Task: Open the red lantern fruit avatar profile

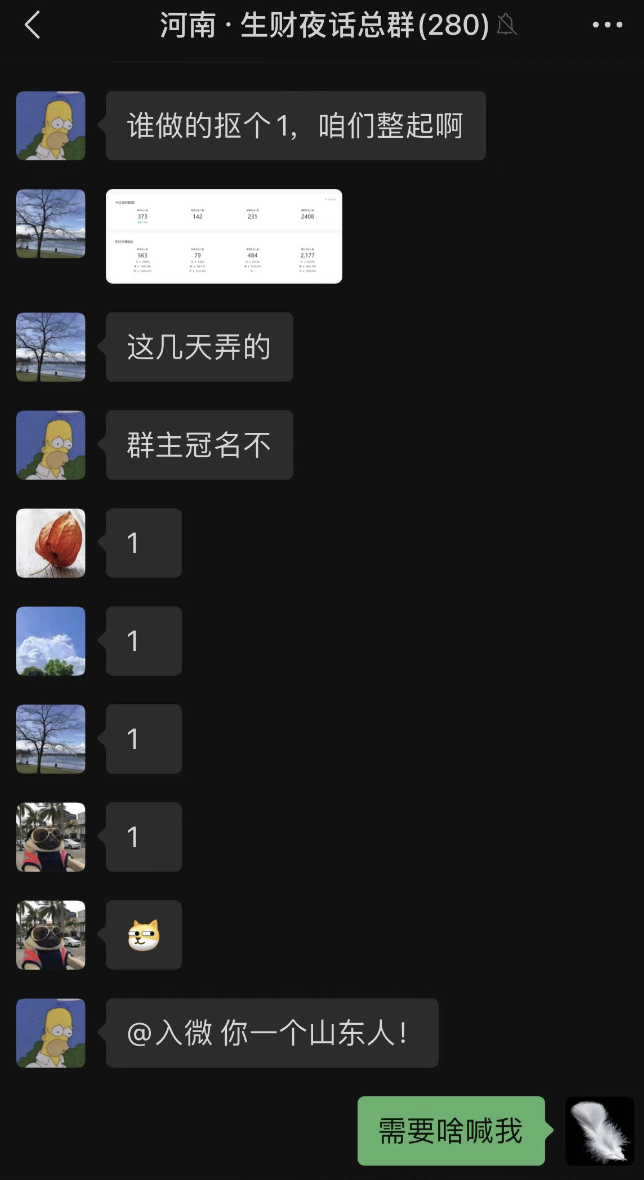Action: pyautogui.click(x=51, y=543)
